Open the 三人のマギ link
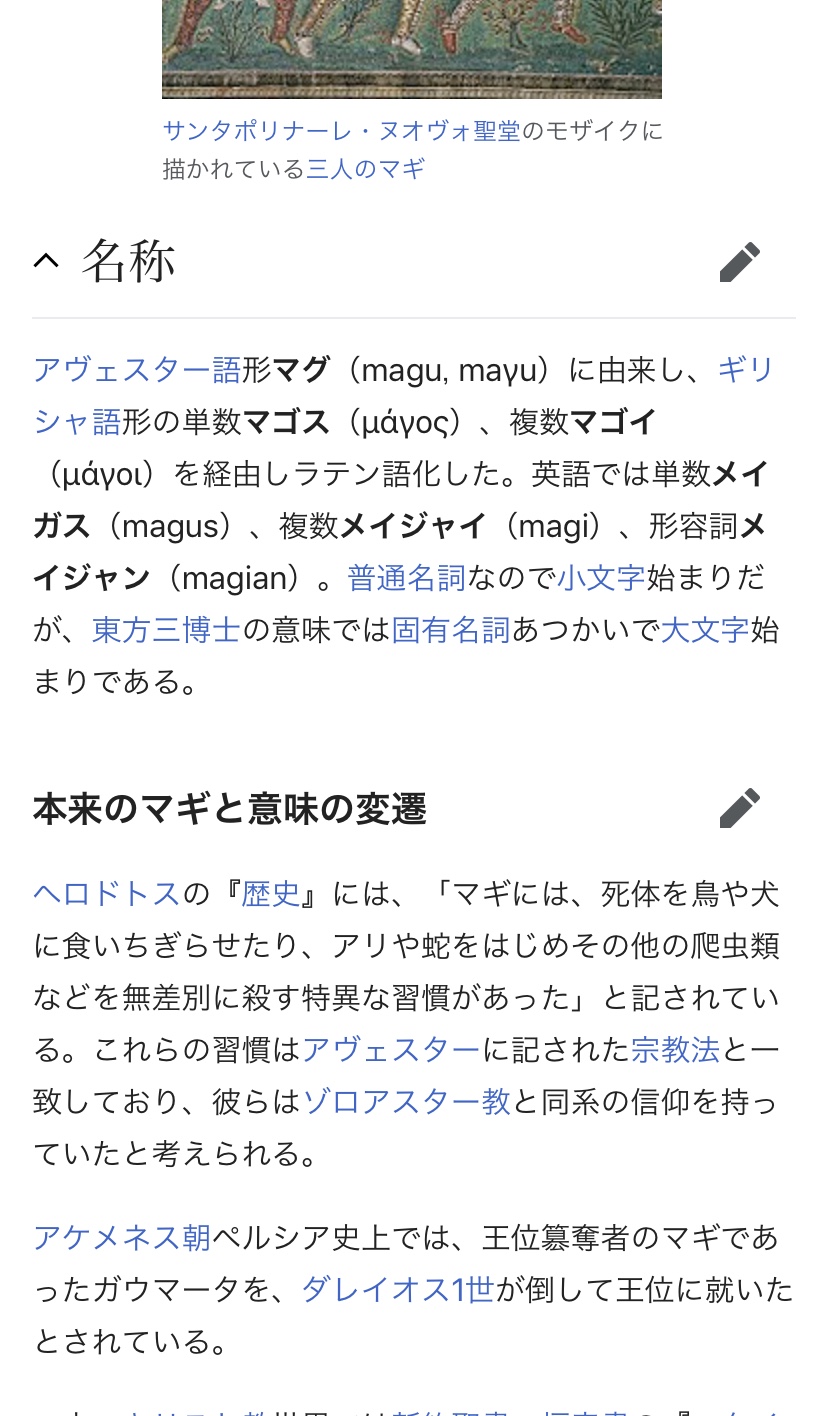The image size is (828, 1416). [365, 169]
